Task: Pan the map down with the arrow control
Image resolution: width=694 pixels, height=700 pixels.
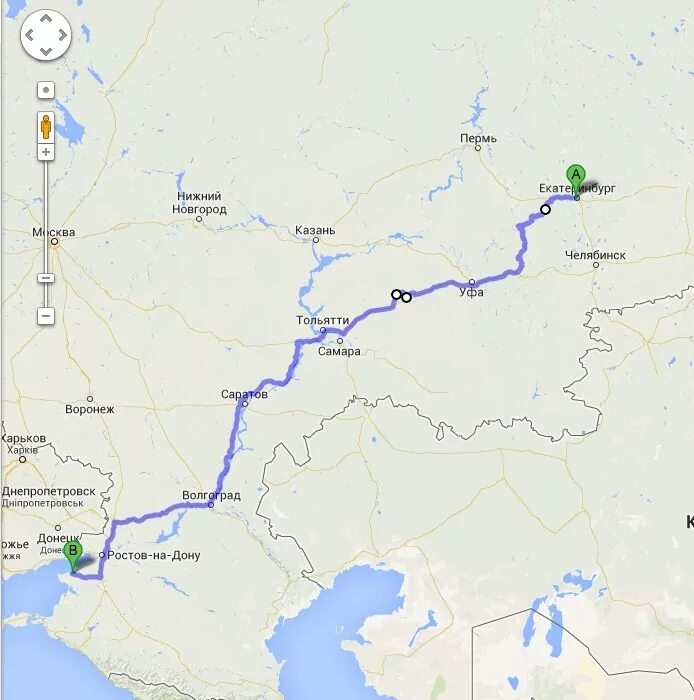Action: pos(46,51)
